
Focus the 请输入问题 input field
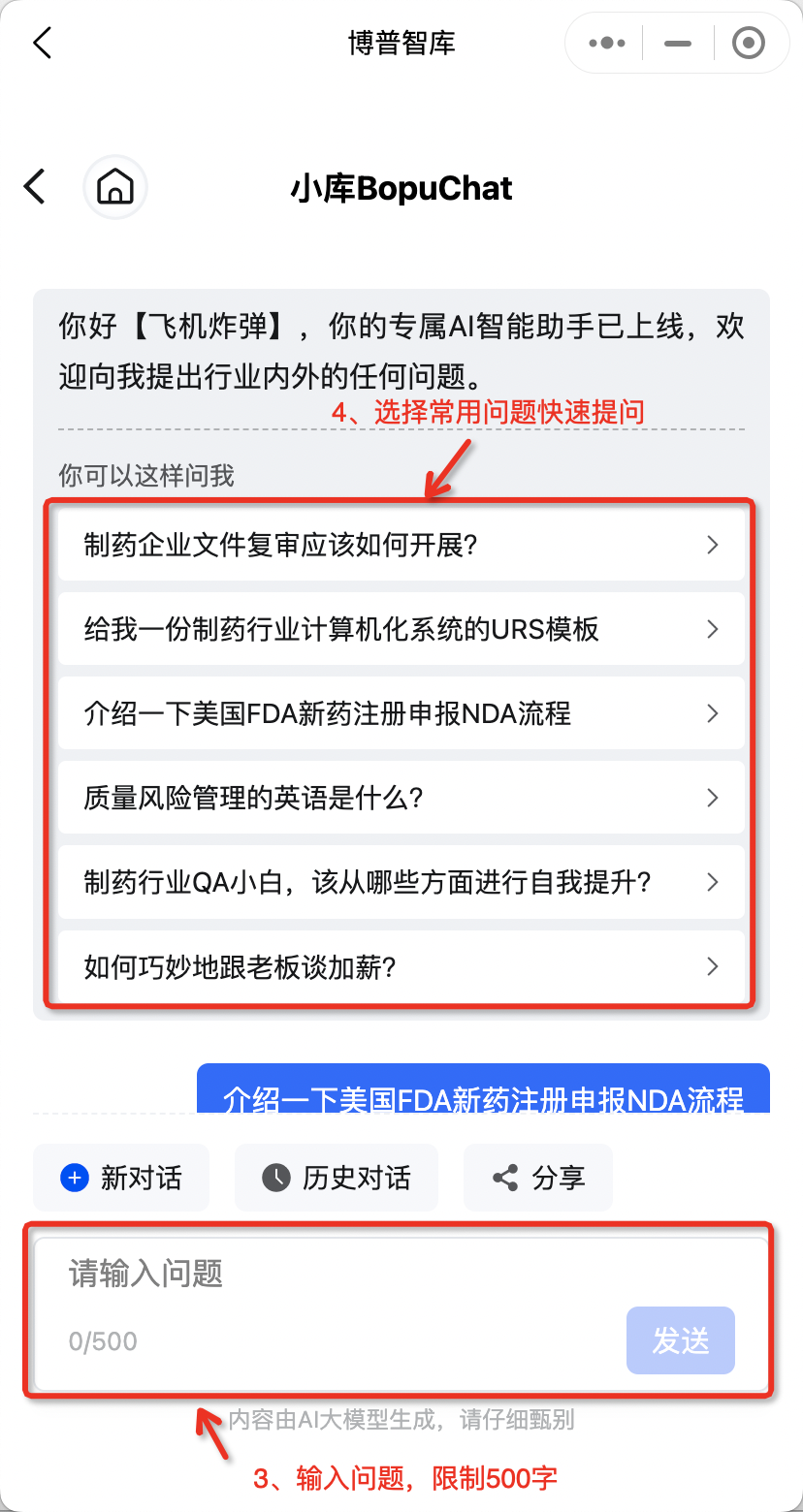pos(330,1274)
